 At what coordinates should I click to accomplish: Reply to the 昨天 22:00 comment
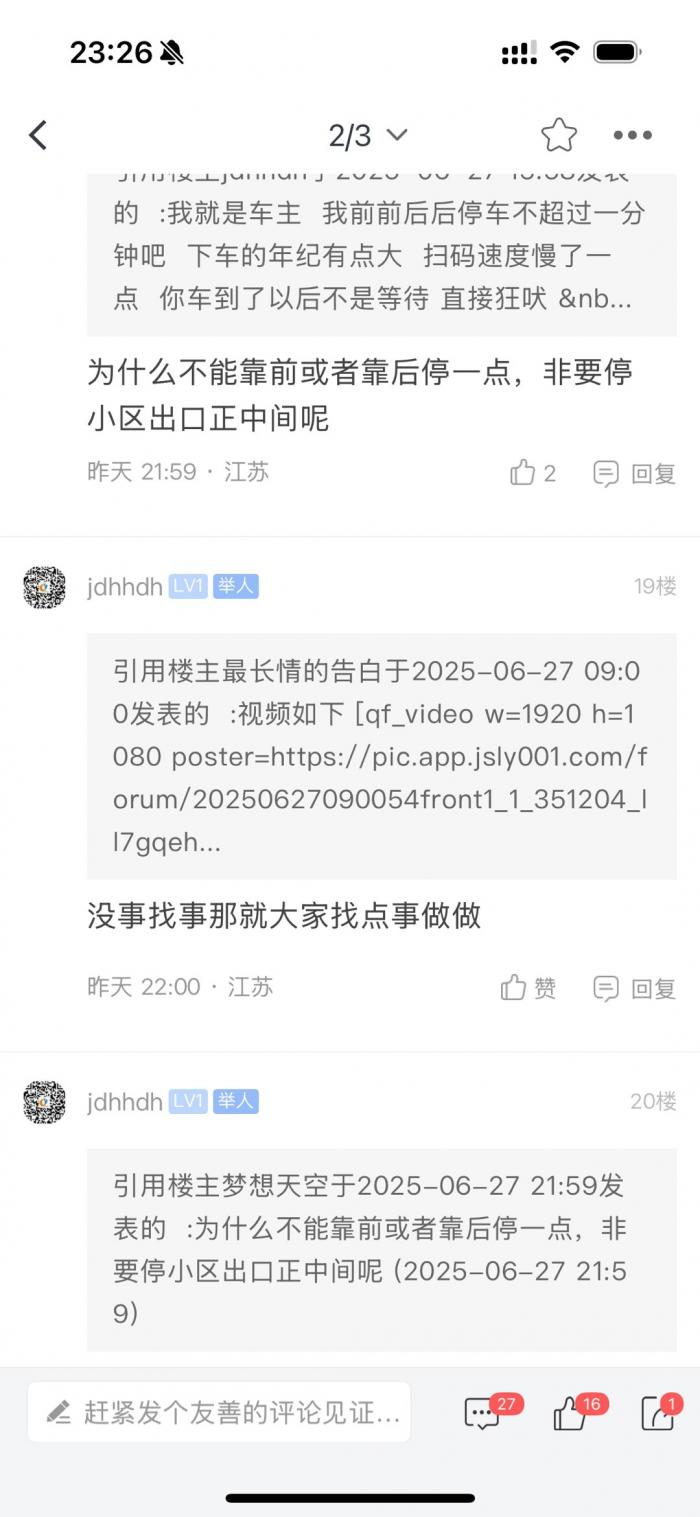point(634,989)
